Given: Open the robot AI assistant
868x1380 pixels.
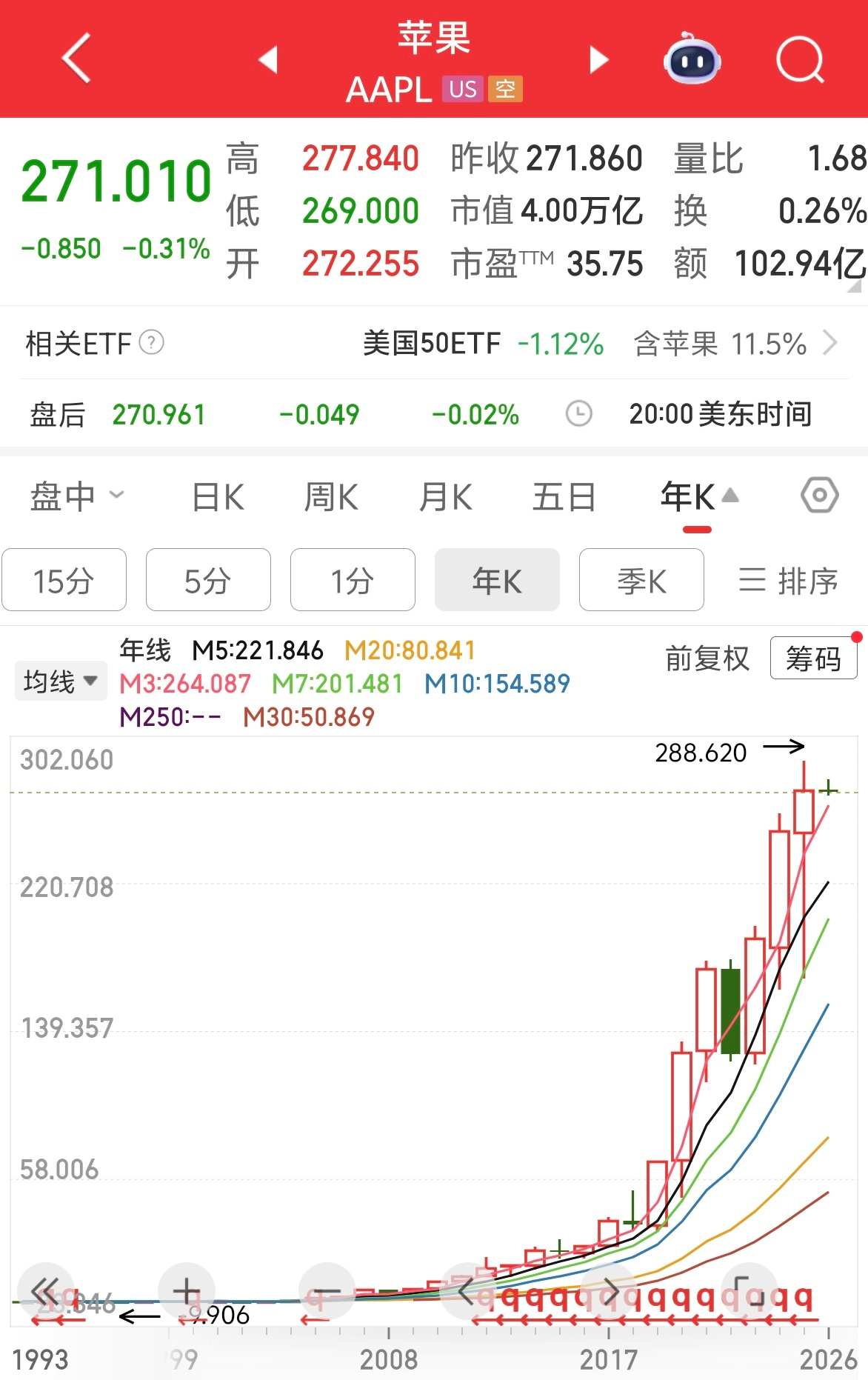Looking at the screenshot, I should [692, 59].
